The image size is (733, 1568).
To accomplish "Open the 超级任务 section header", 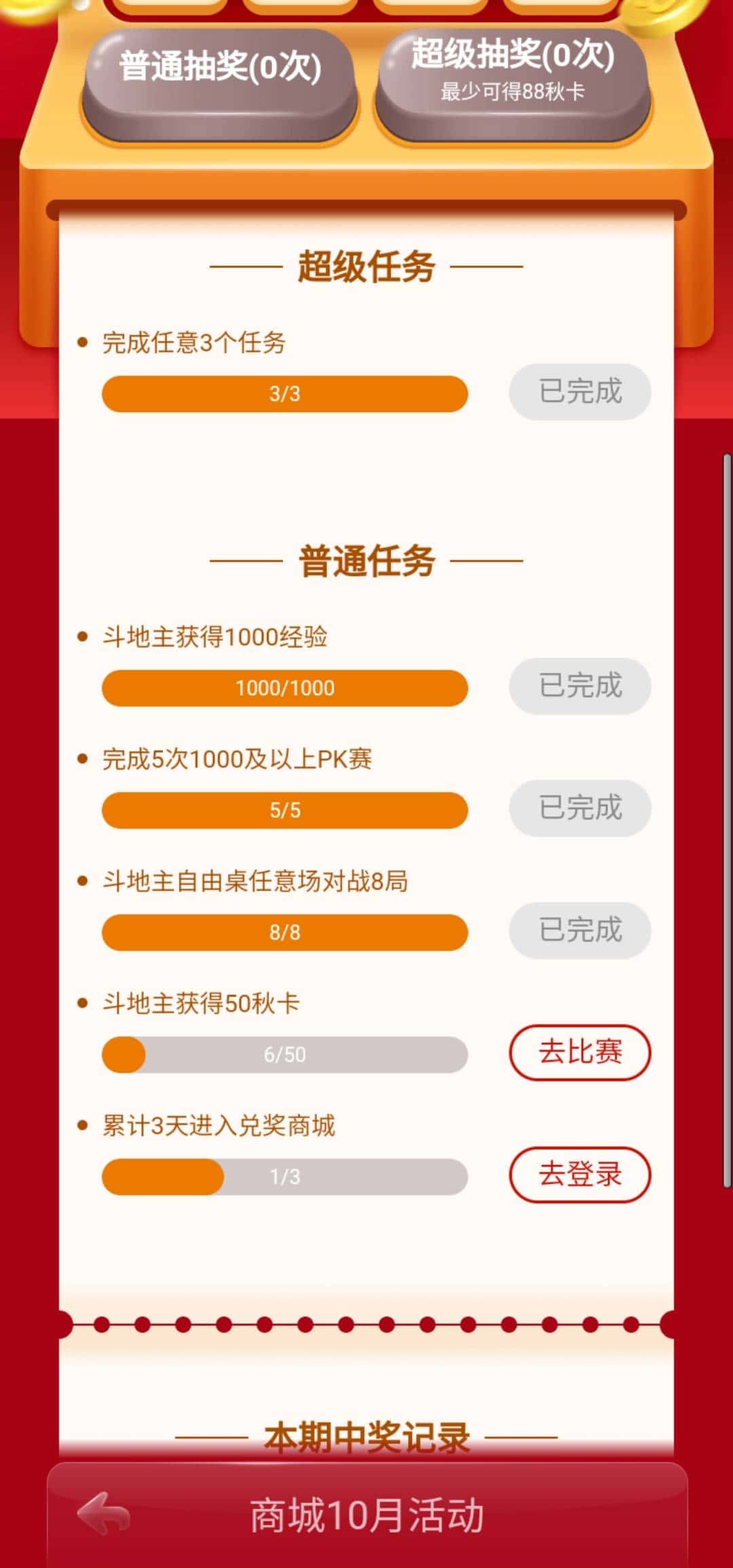I will pos(366,267).
